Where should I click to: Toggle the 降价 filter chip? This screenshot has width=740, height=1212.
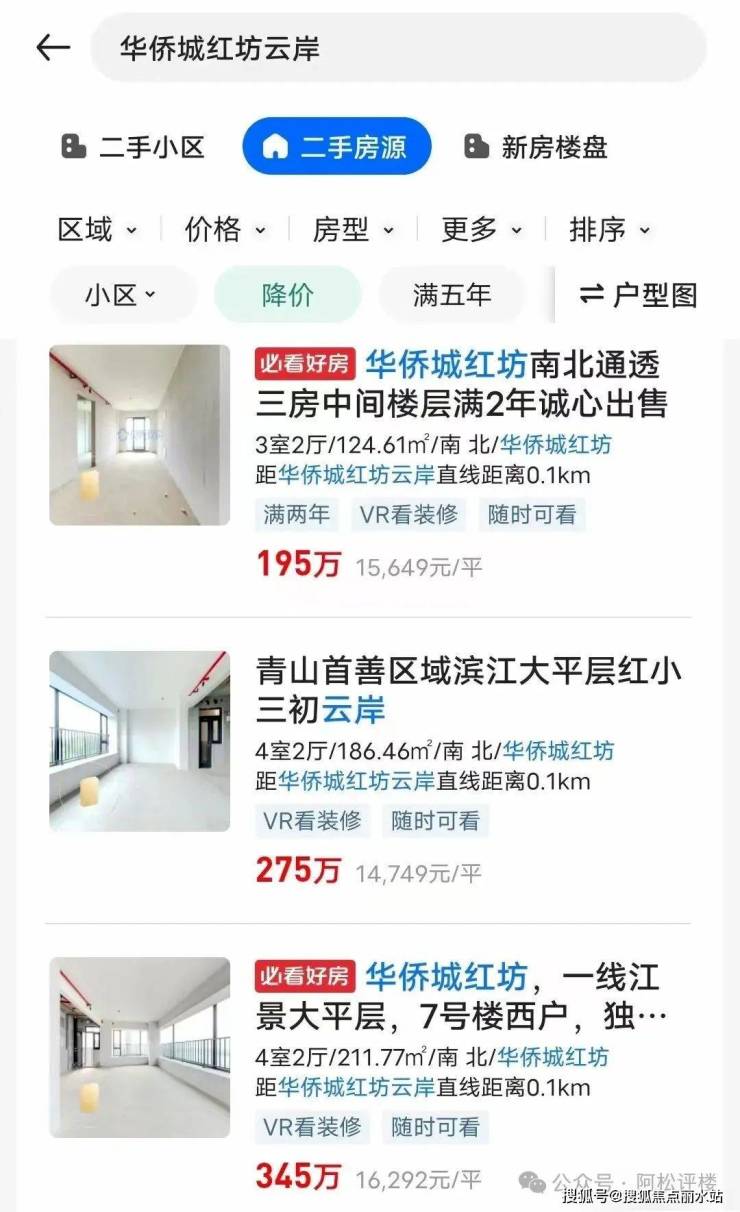point(288,295)
